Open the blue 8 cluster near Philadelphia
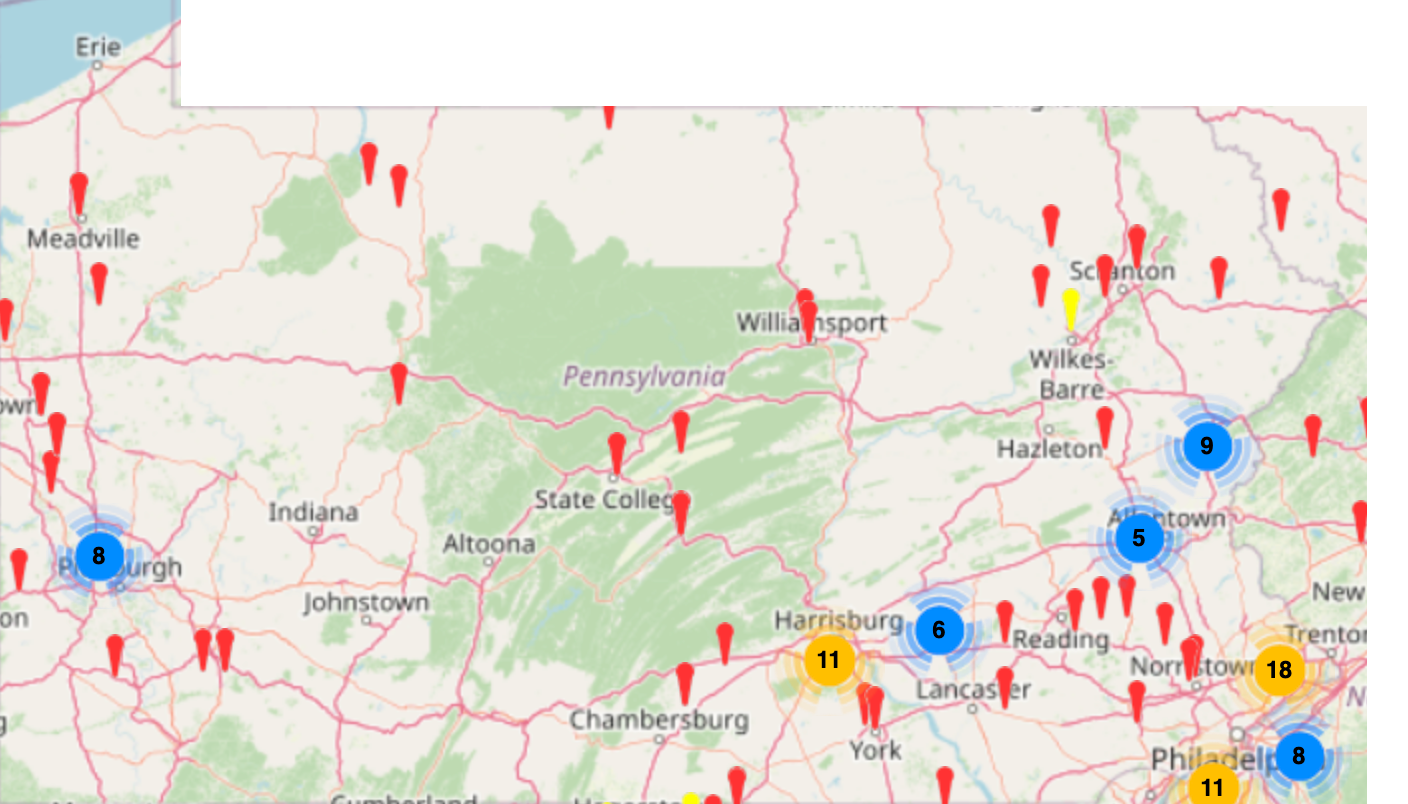The width and height of the screenshot is (1408, 804). (x=1298, y=755)
